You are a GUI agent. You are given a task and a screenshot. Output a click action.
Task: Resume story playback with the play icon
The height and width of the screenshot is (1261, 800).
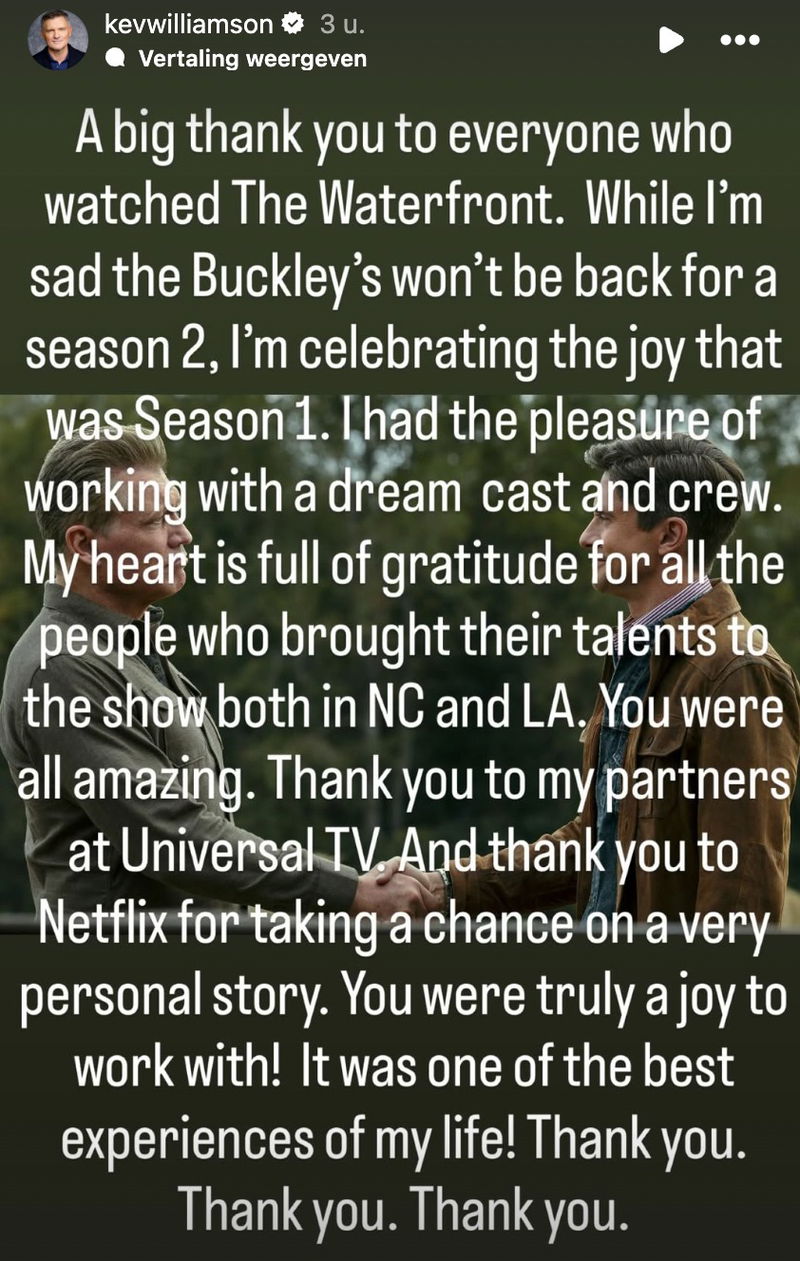pos(672,40)
